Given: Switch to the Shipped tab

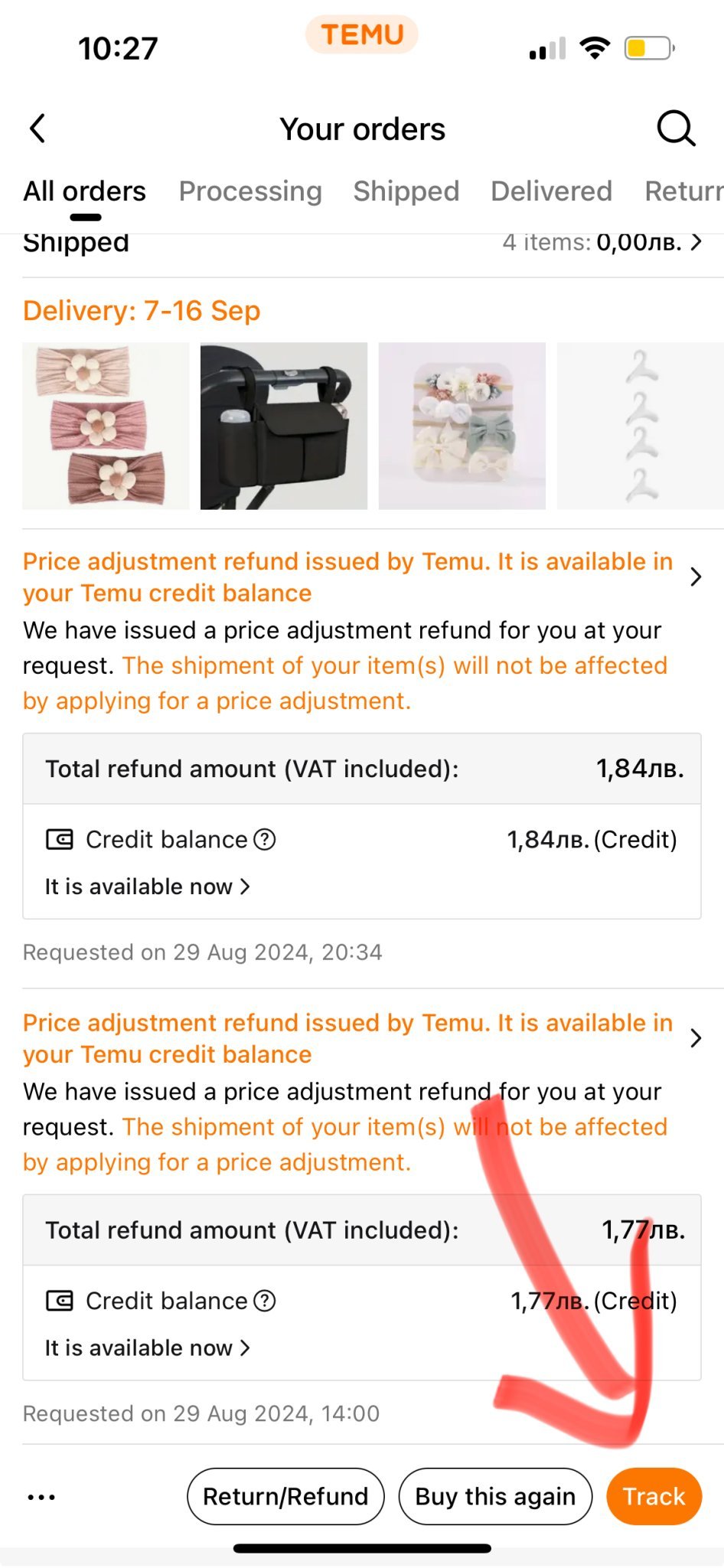Looking at the screenshot, I should (x=406, y=191).
